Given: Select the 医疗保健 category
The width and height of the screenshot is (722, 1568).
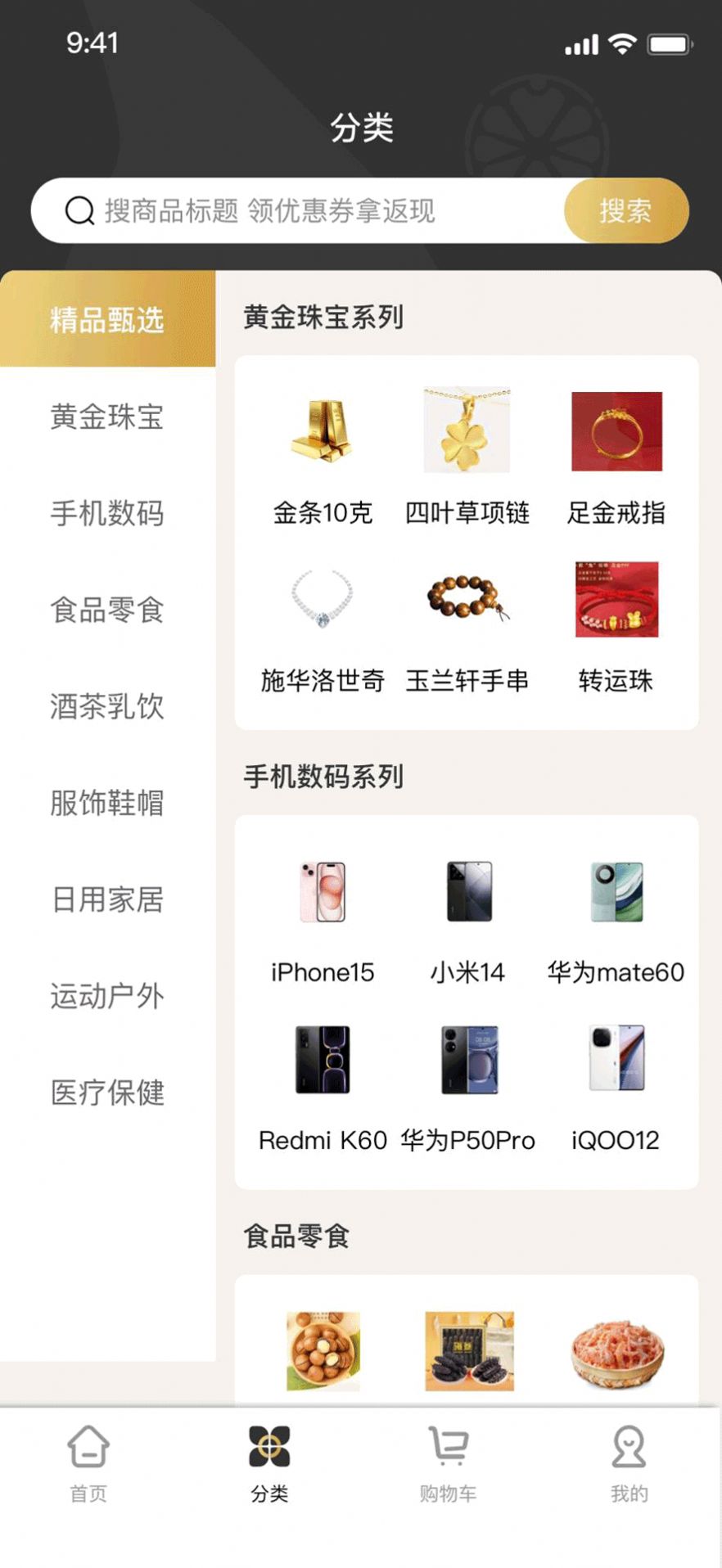Looking at the screenshot, I should coord(107,1093).
